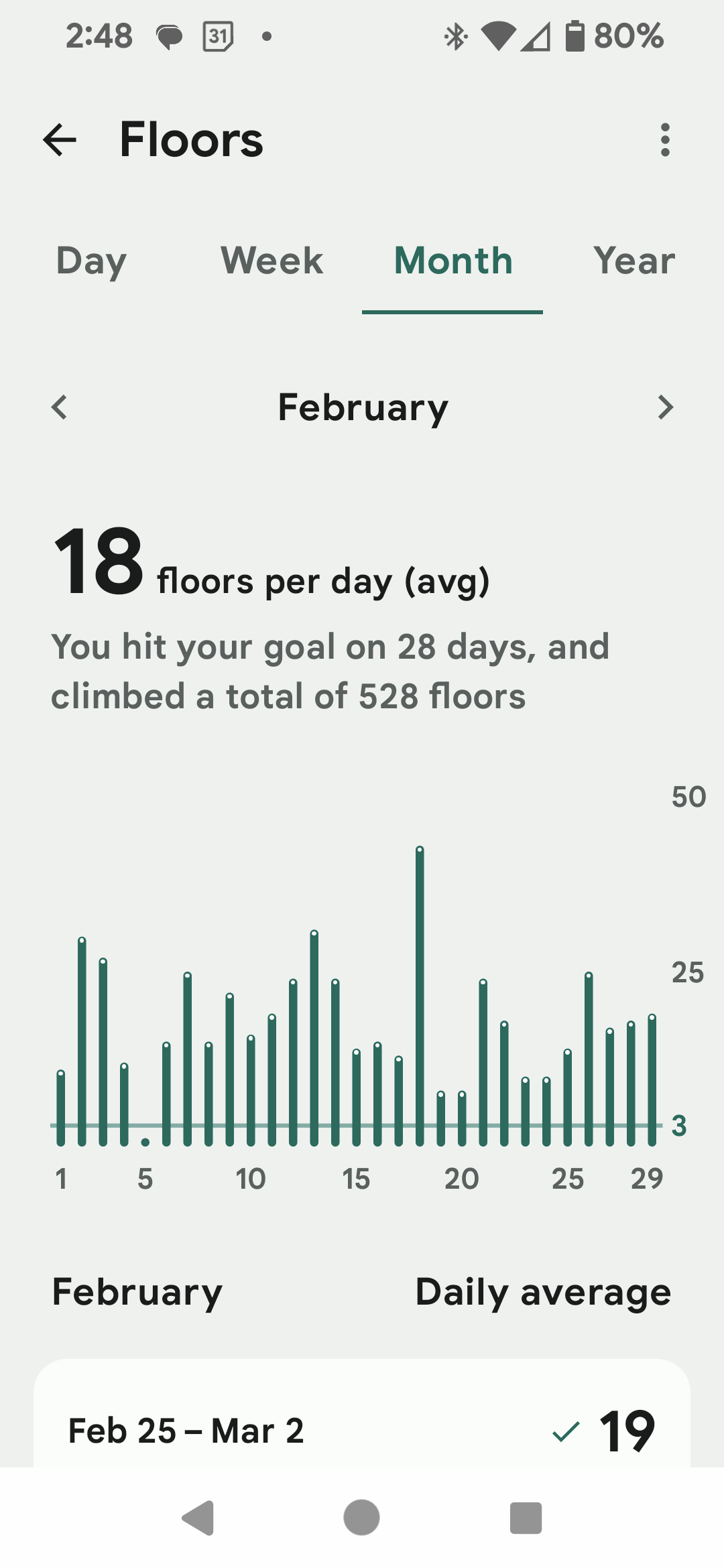Switch to the Year tab
Image resolution: width=724 pixels, height=1568 pixels.
click(633, 261)
